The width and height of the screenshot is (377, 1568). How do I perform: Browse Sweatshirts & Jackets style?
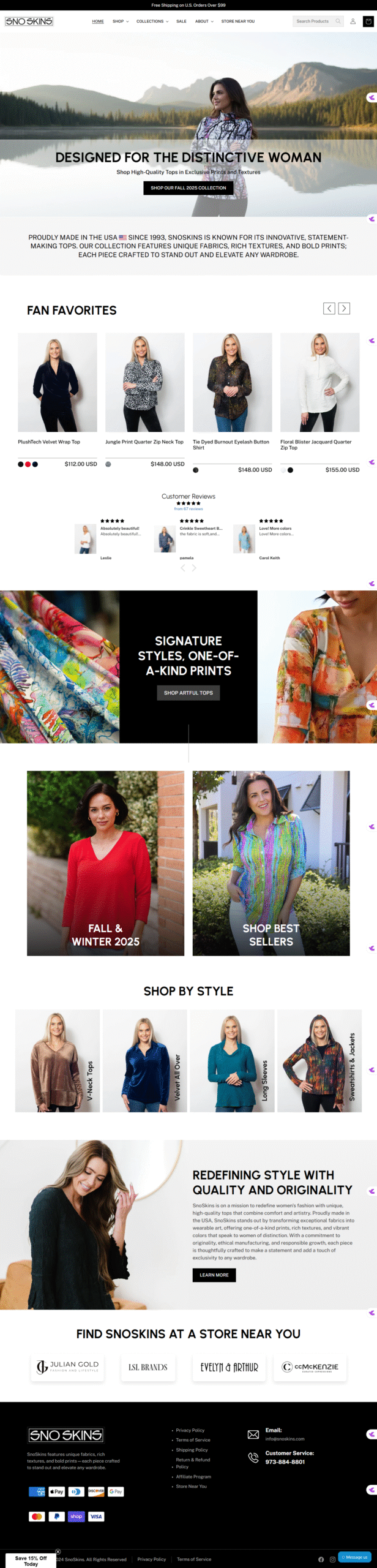(319, 1061)
